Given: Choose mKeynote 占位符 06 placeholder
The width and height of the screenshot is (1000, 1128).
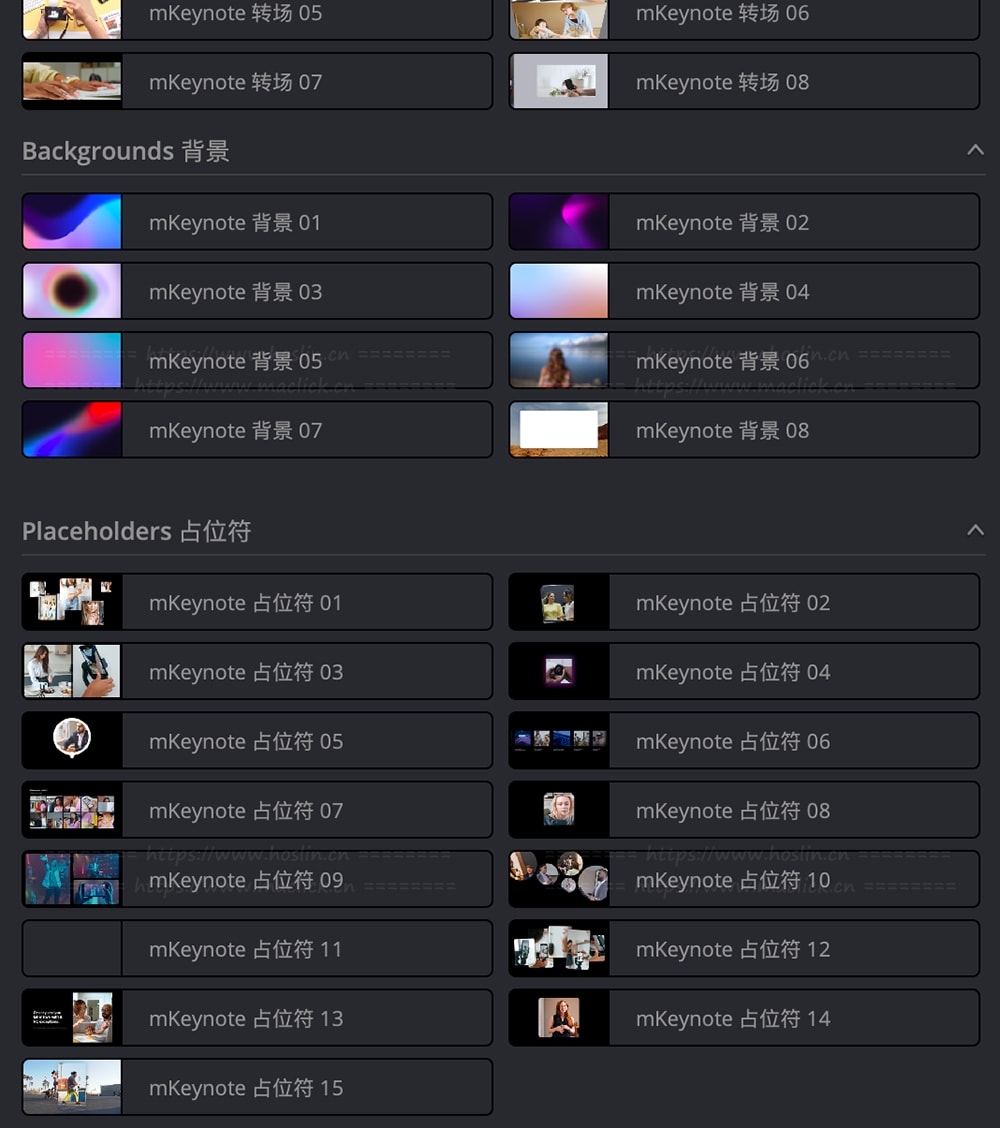Looking at the screenshot, I should pyautogui.click(x=744, y=741).
